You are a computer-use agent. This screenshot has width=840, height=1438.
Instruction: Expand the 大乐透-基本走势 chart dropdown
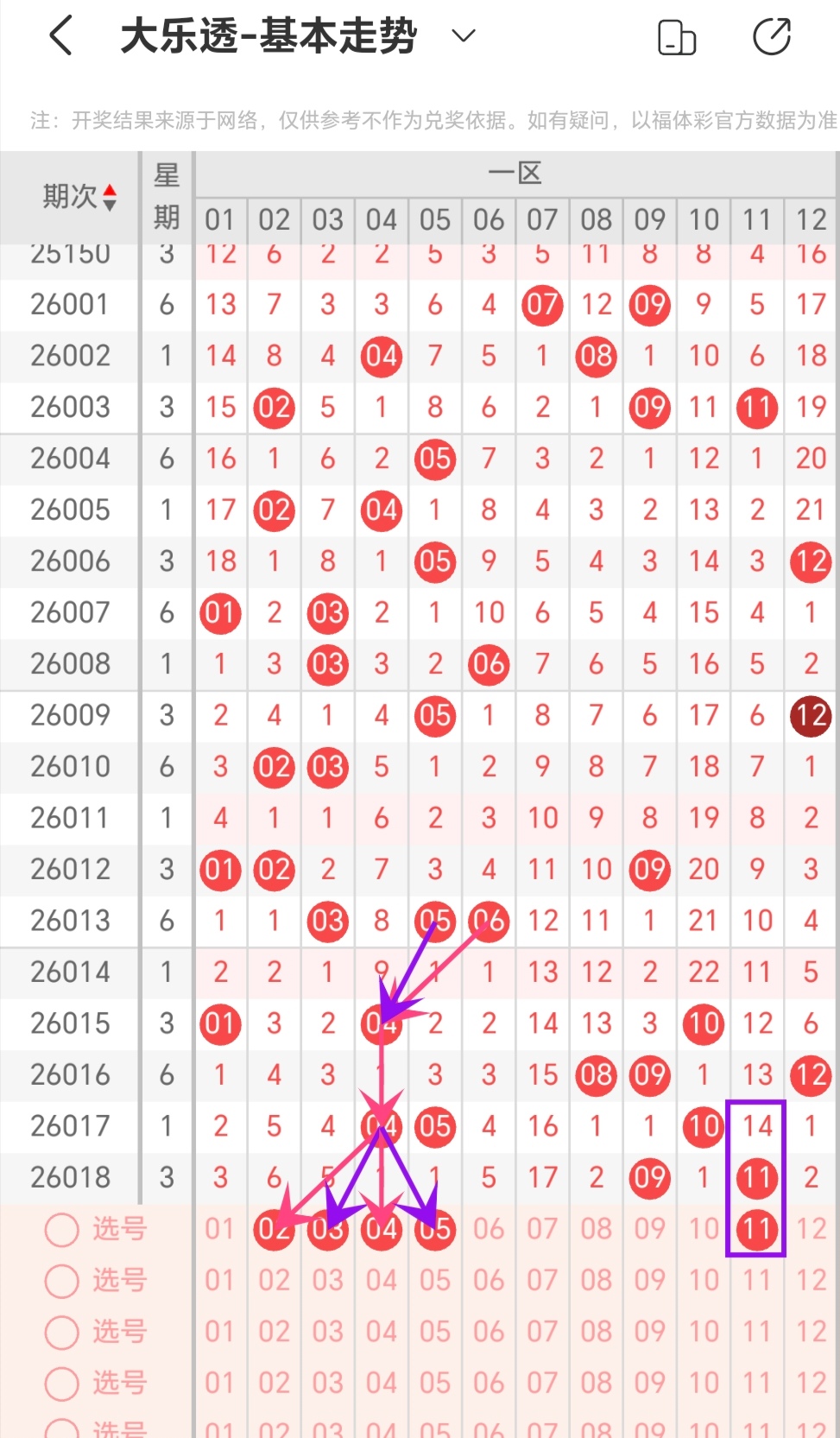(x=464, y=36)
